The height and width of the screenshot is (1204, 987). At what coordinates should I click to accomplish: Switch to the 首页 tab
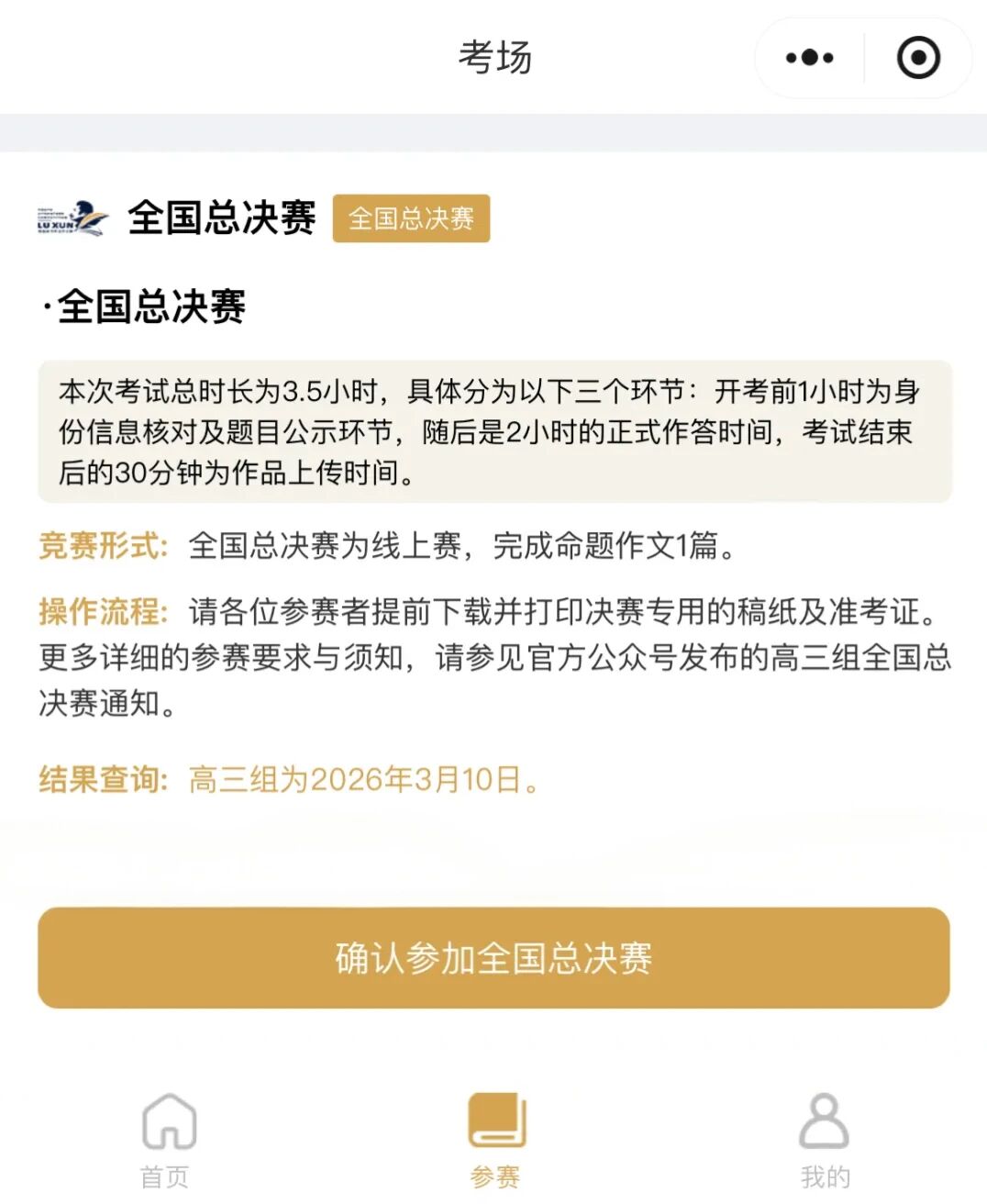[167, 1138]
